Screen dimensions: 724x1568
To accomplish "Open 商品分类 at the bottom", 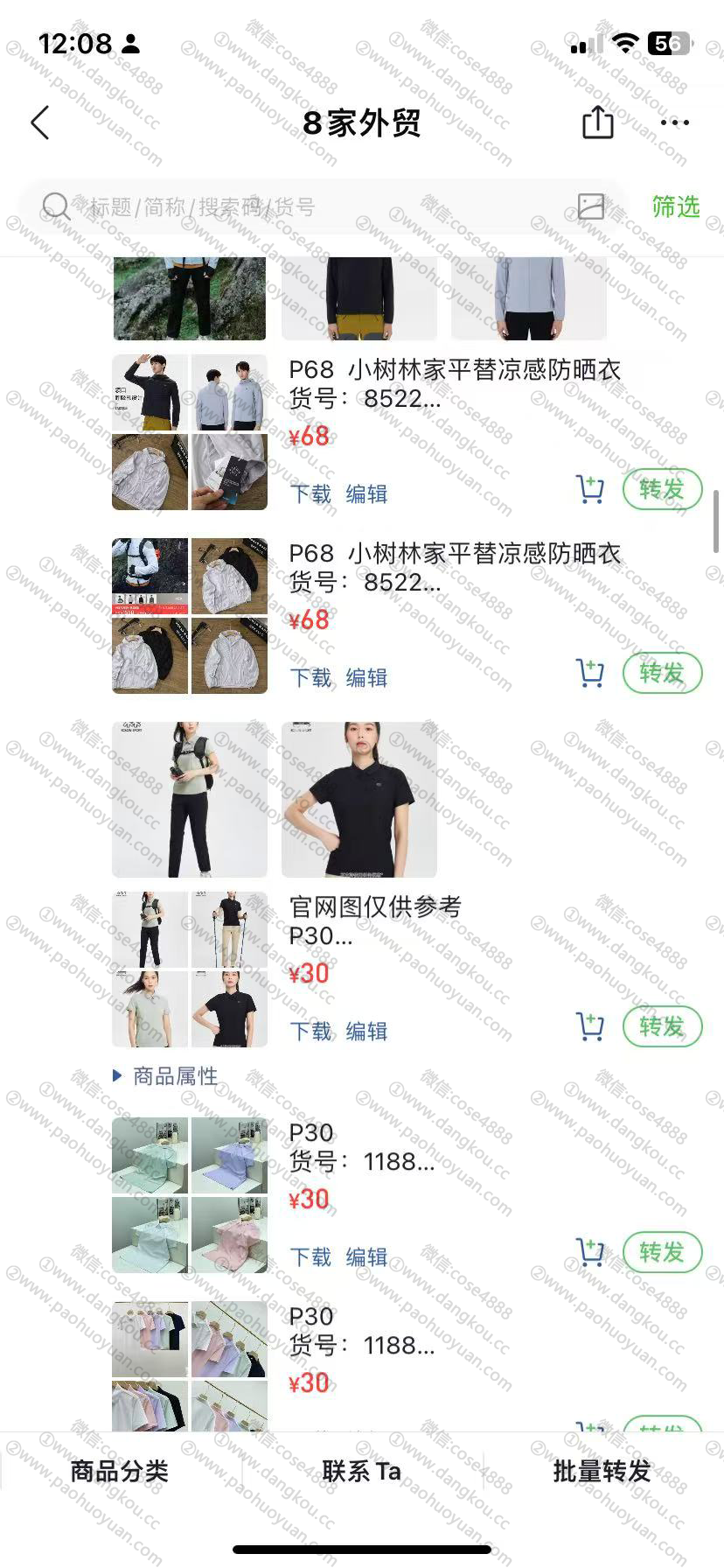I will [x=119, y=1471].
